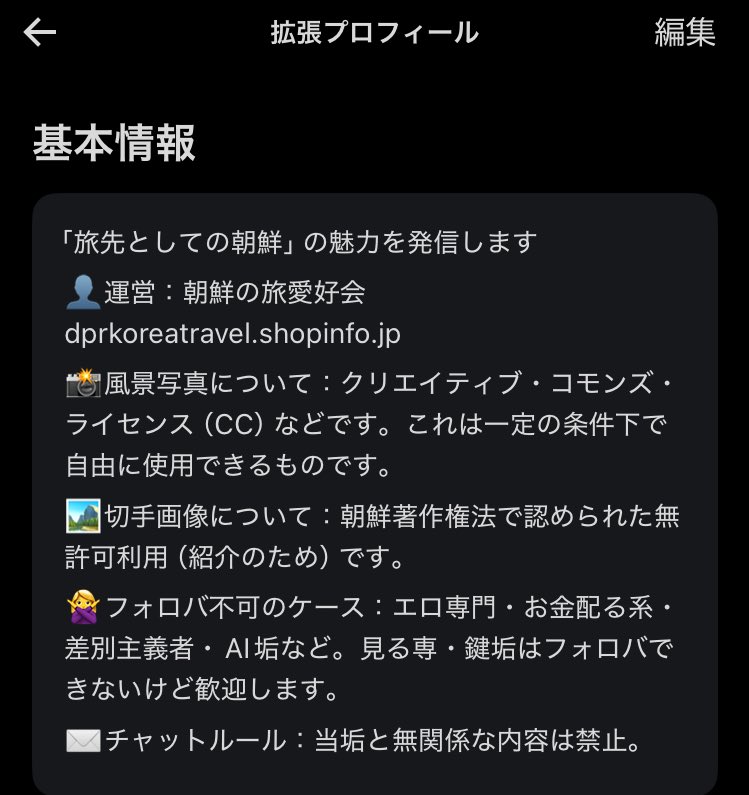Toggle the extended profile visibility
This screenshot has width=749, height=795.
(687, 33)
